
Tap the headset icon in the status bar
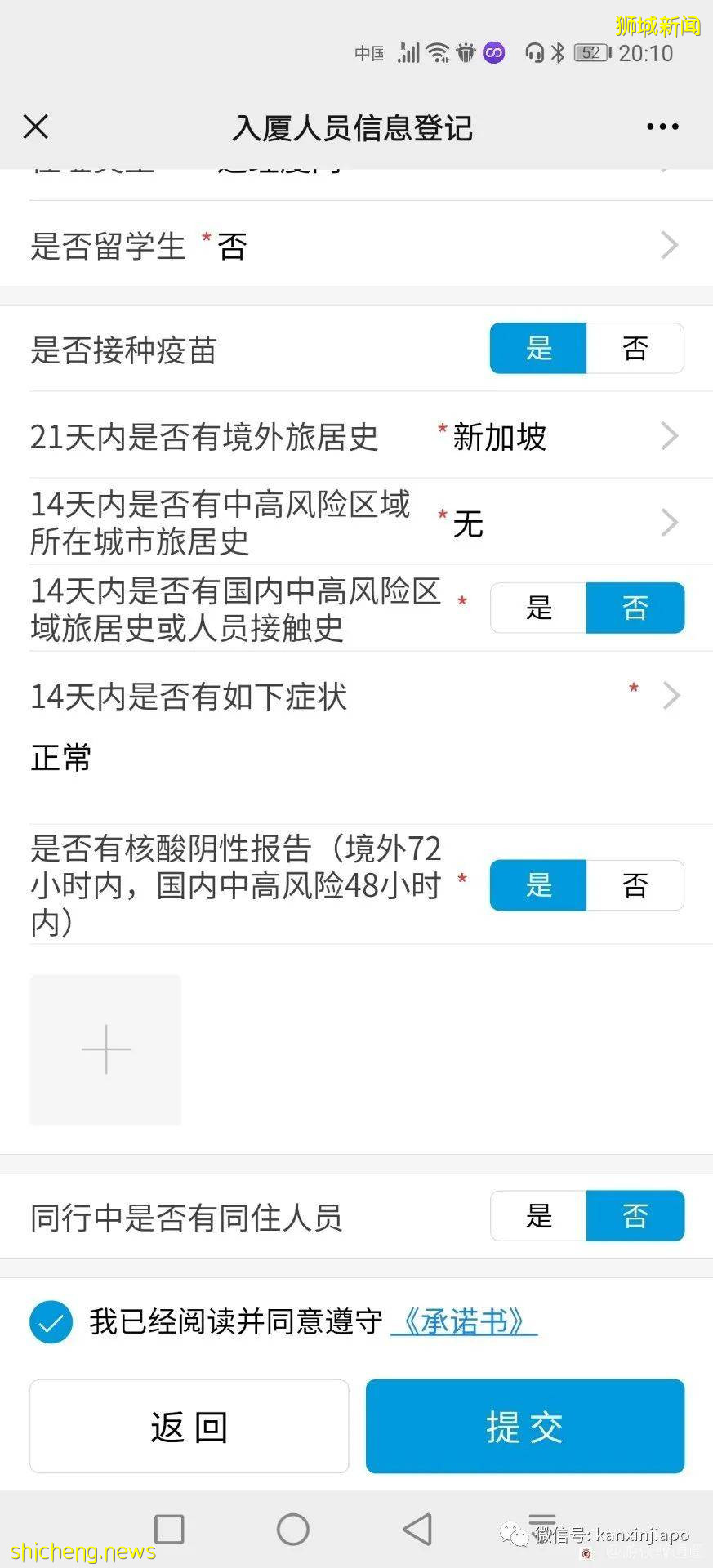tap(535, 52)
